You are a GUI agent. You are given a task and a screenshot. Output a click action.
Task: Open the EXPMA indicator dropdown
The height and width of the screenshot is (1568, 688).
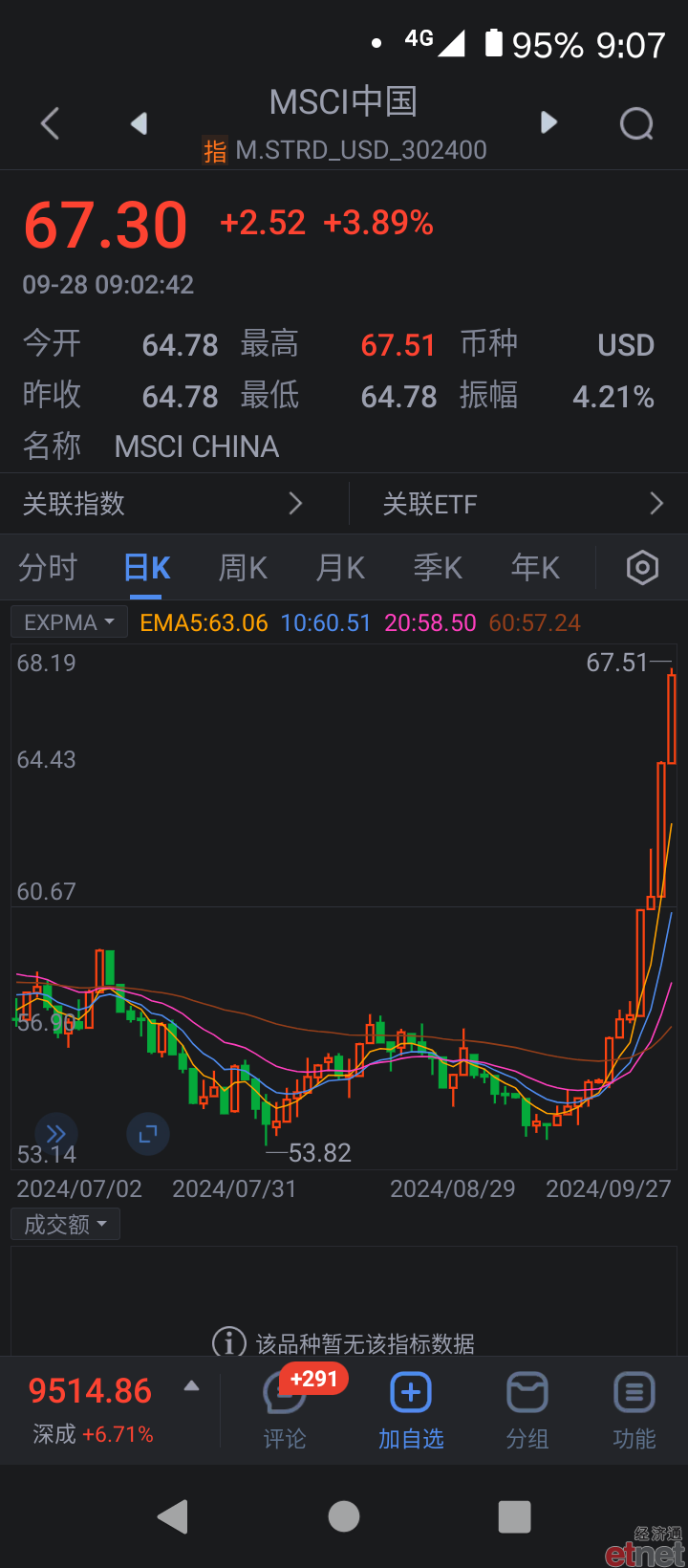69,622
